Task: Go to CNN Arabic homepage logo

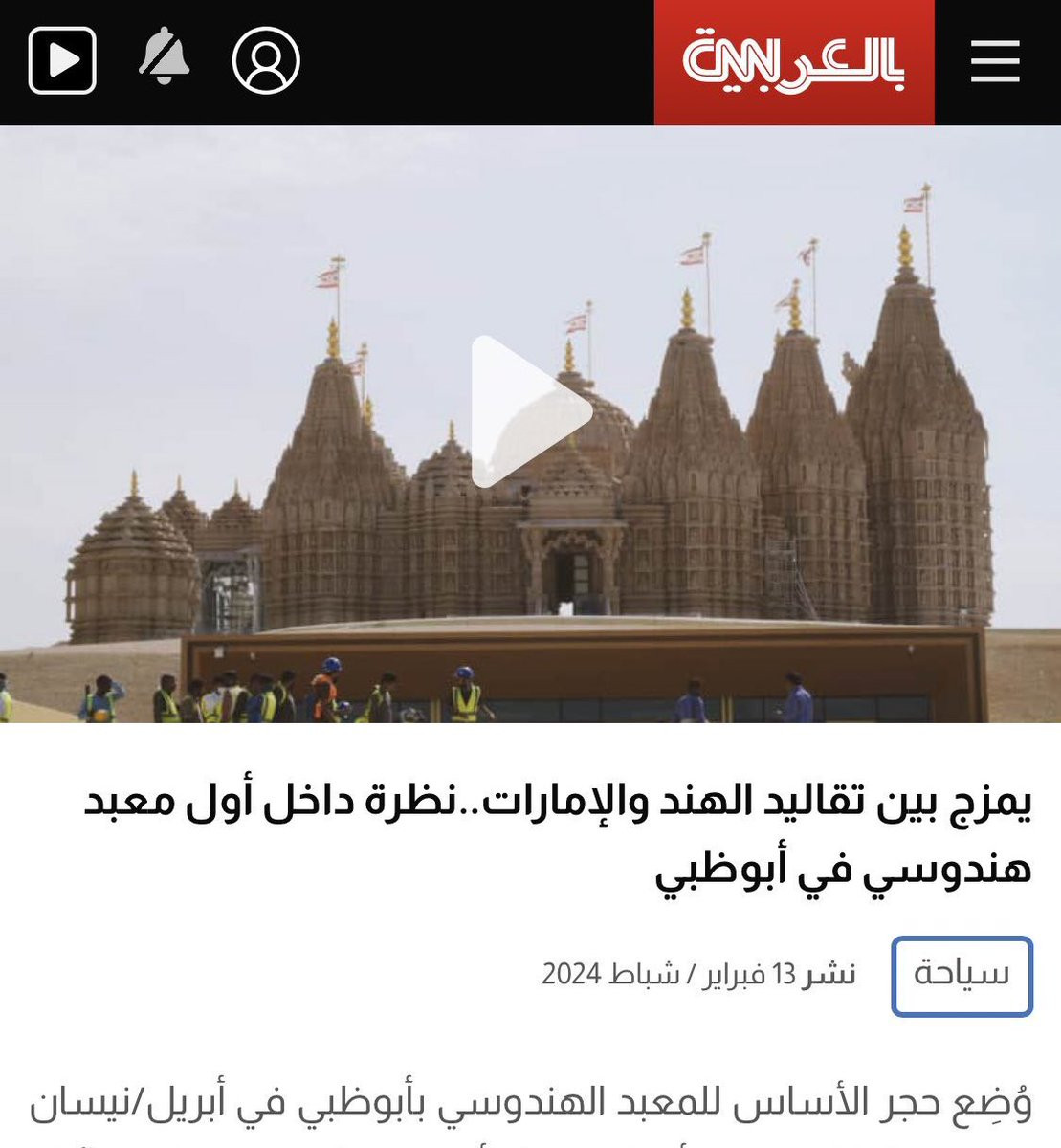Action: [x=793, y=62]
